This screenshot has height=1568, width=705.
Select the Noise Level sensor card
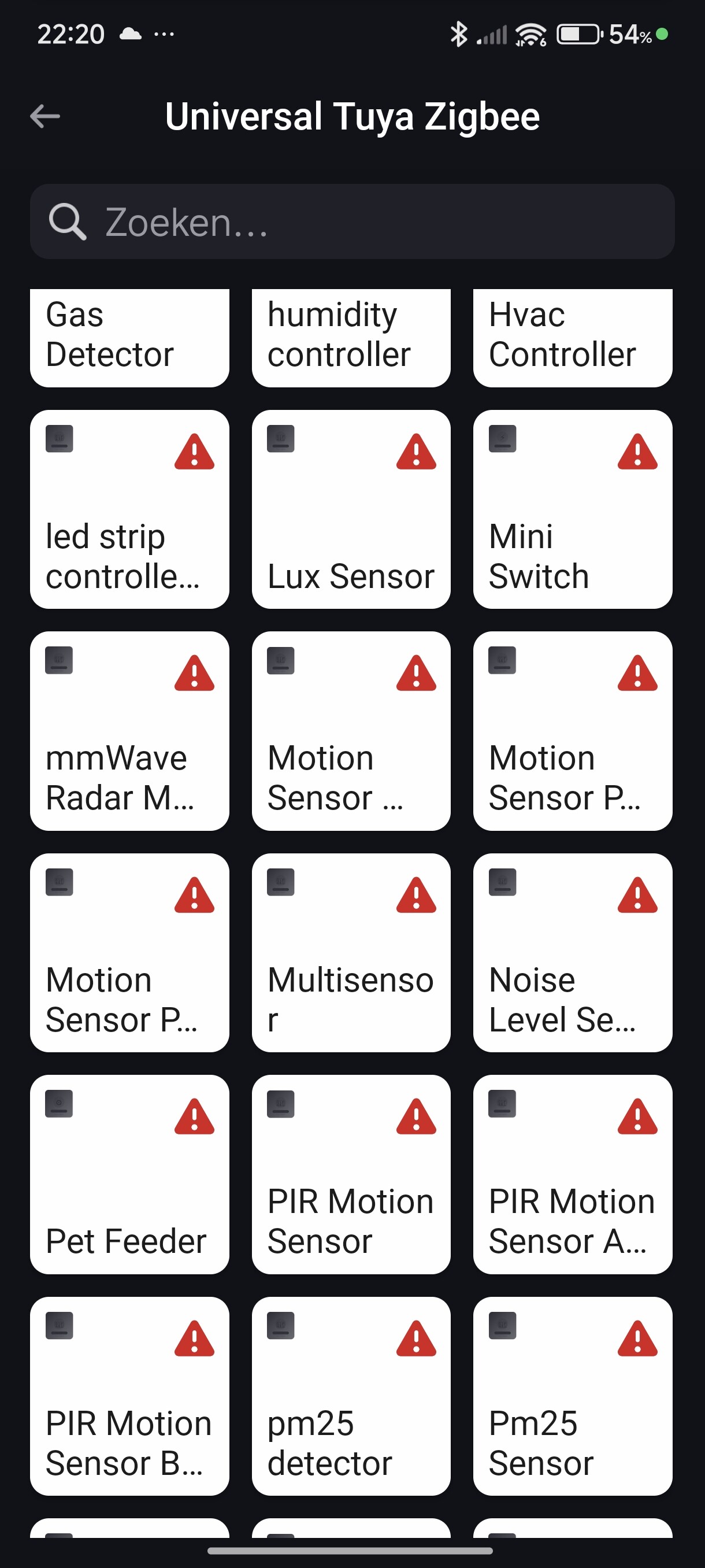[573, 952]
